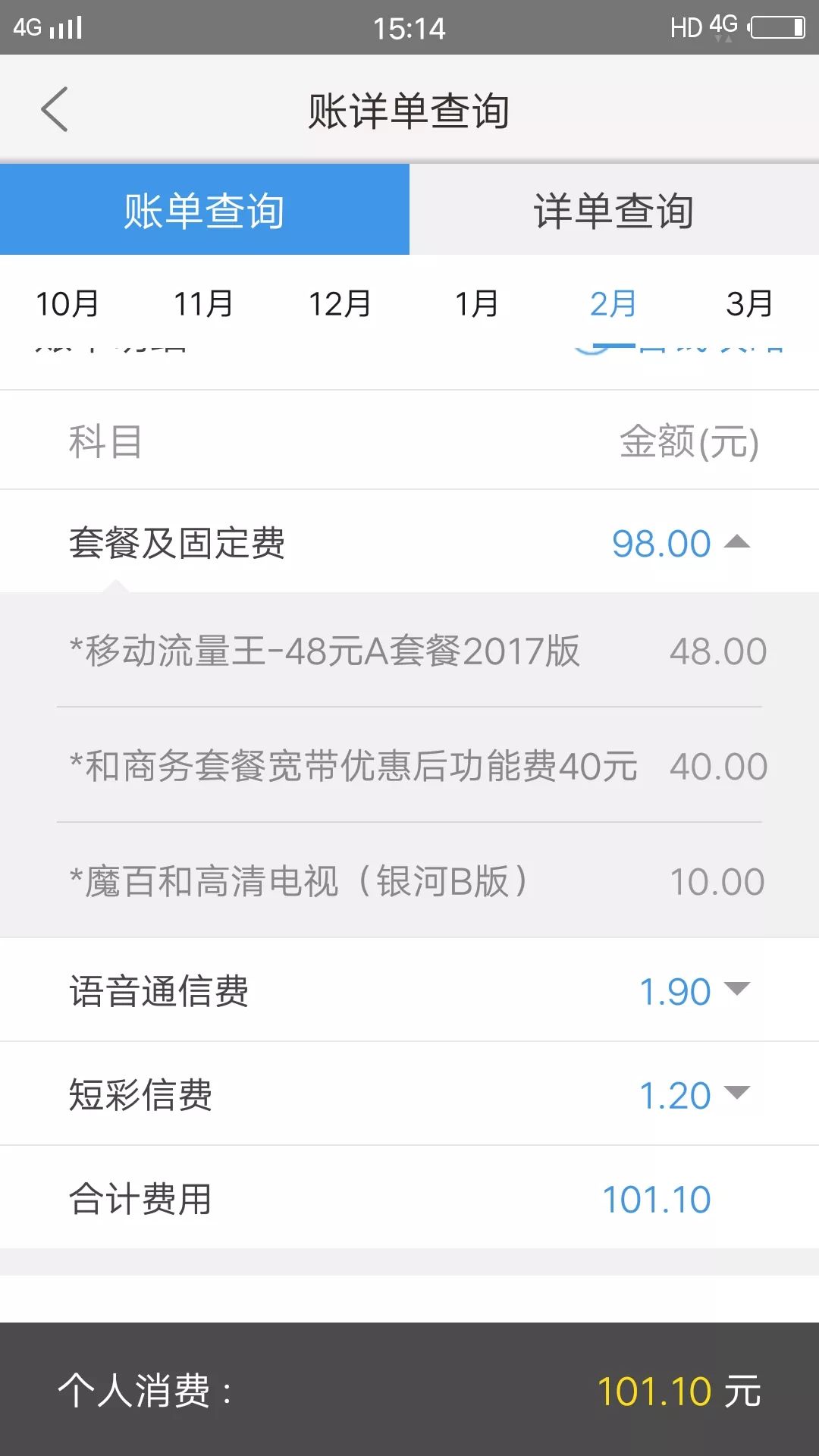
Task: Go back using the top-left arrow
Action: 55,109
